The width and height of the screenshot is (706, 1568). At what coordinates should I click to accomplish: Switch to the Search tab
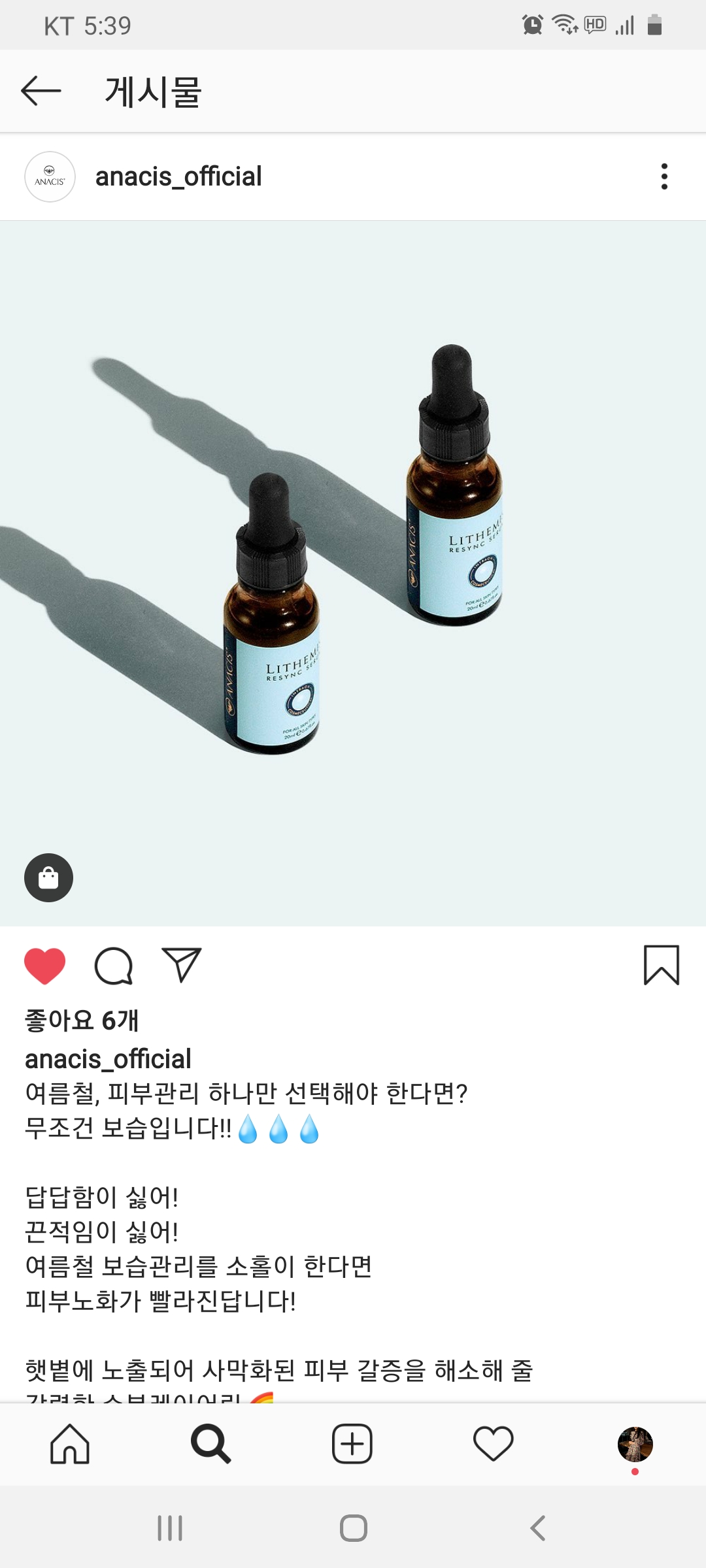pos(211,1444)
